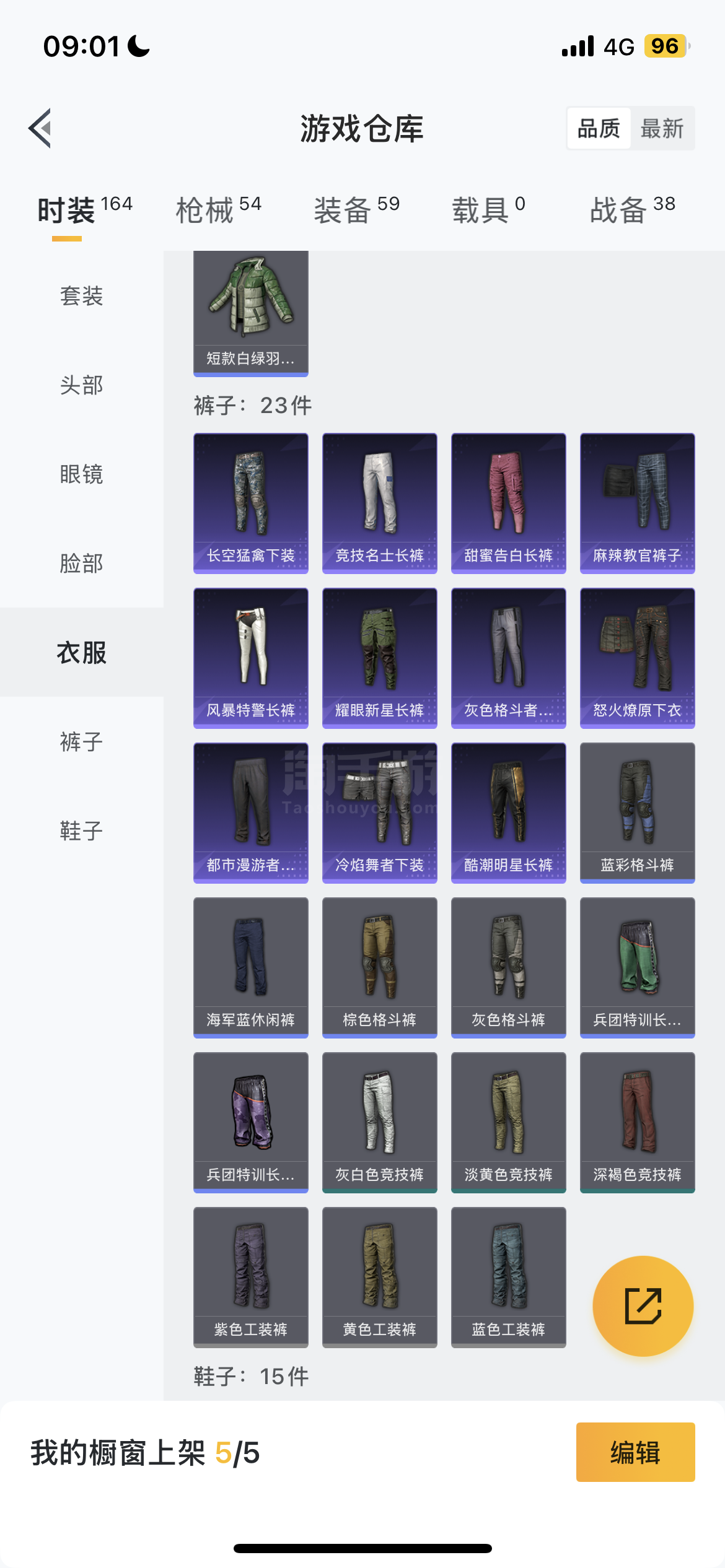Open the 长空猛禽下装 item
Image resolution: width=725 pixels, height=1568 pixels.
251,503
